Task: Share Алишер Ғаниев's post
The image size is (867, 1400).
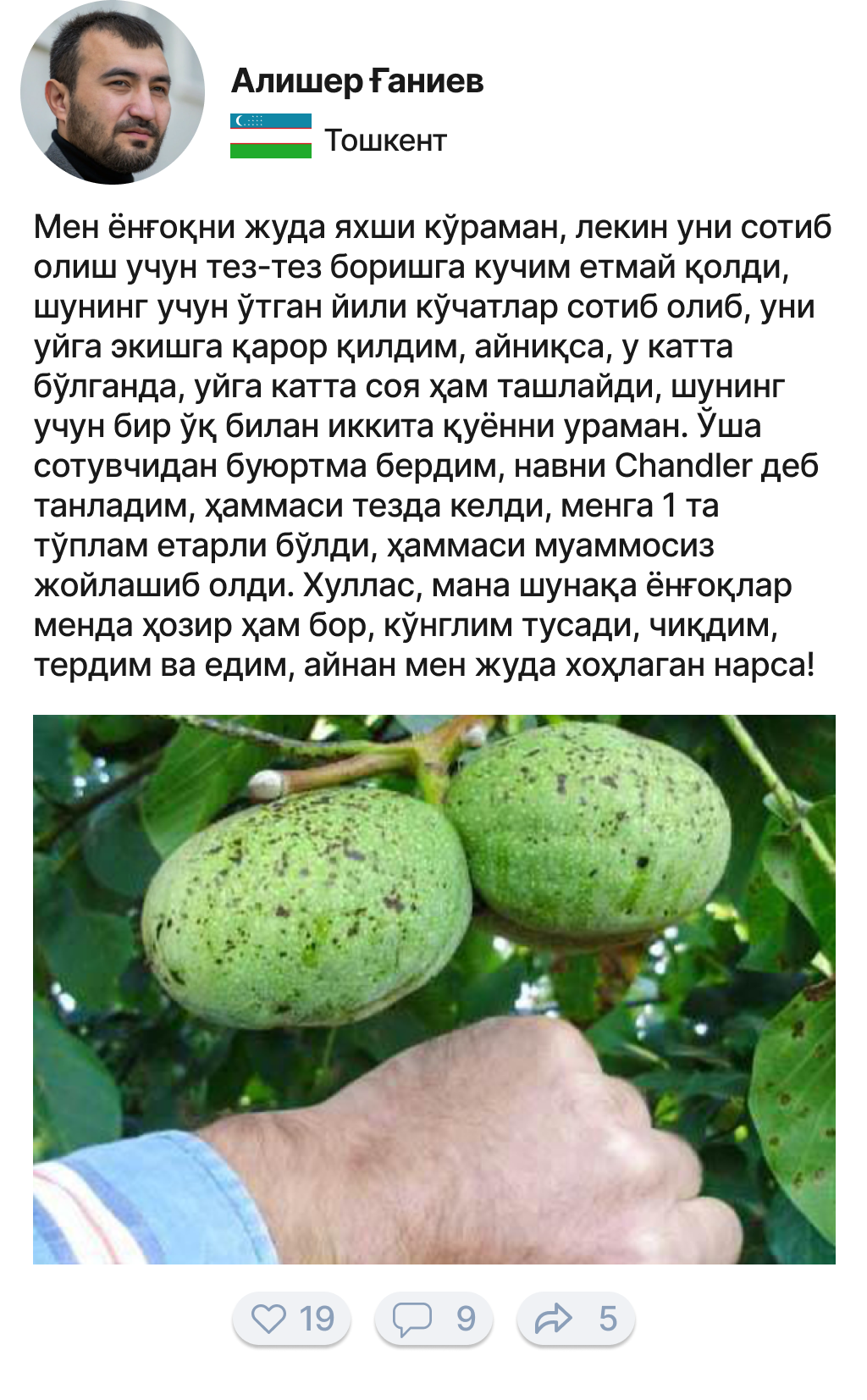Action: pos(575,1319)
